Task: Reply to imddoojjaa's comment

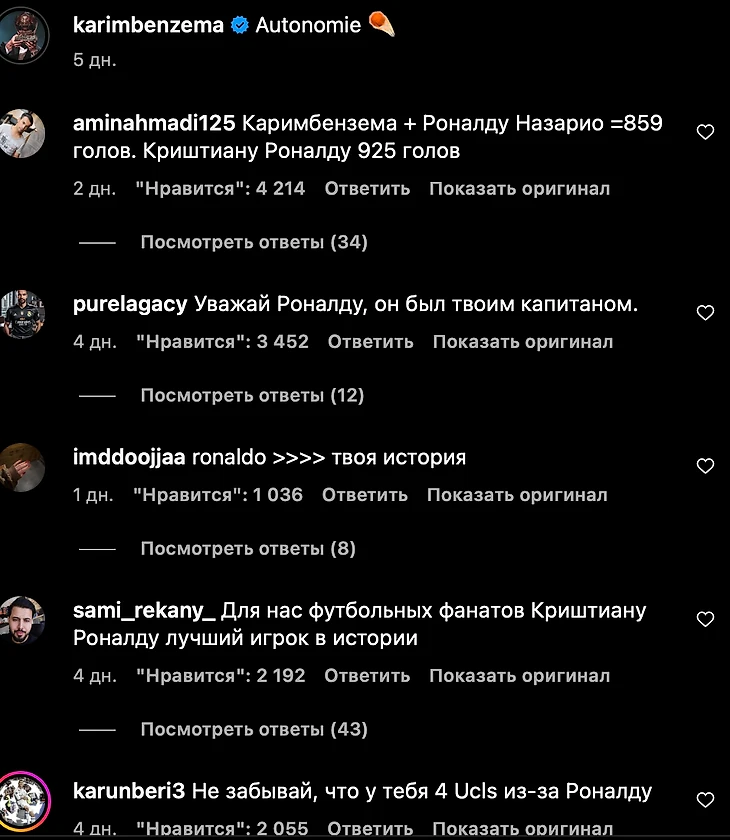Action: 365,494
